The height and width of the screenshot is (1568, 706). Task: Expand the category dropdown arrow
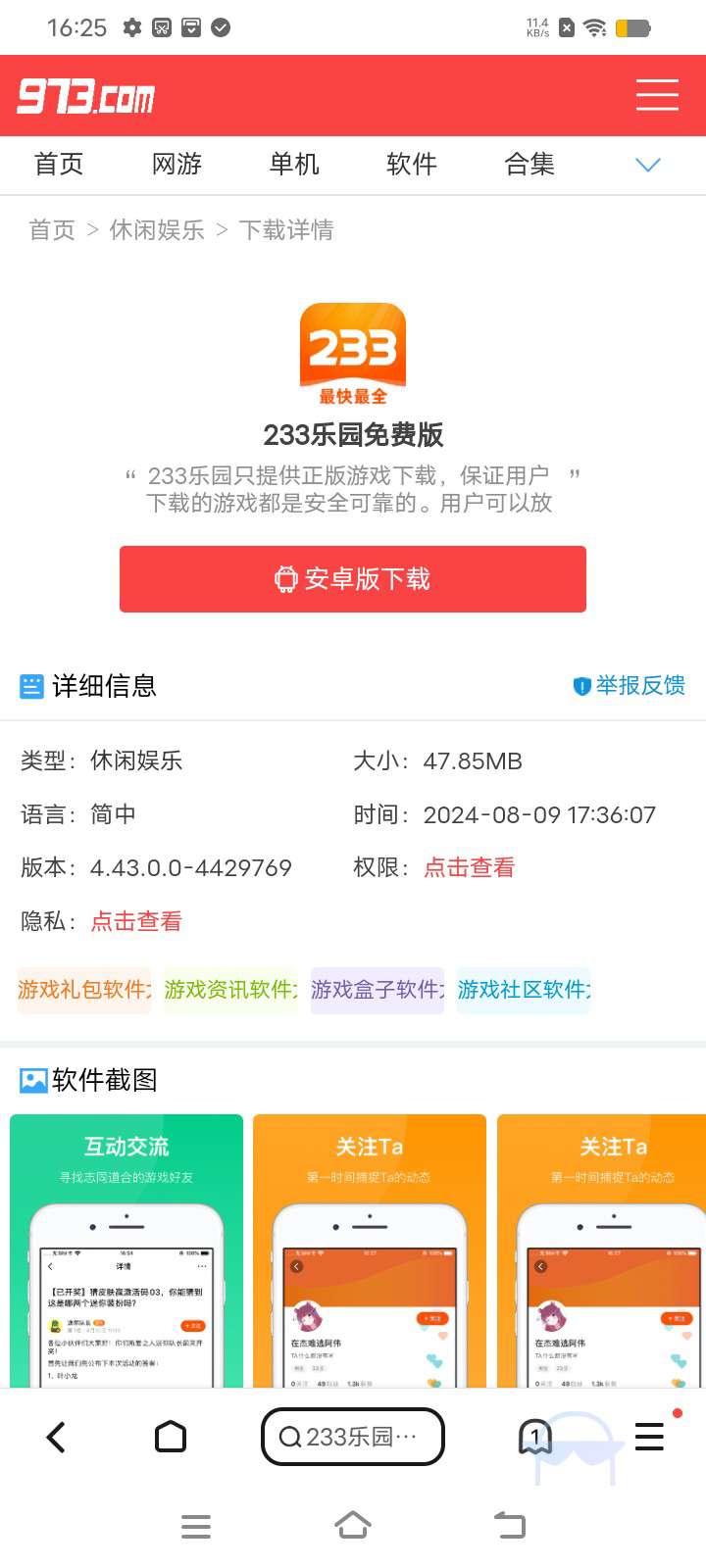(x=648, y=165)
